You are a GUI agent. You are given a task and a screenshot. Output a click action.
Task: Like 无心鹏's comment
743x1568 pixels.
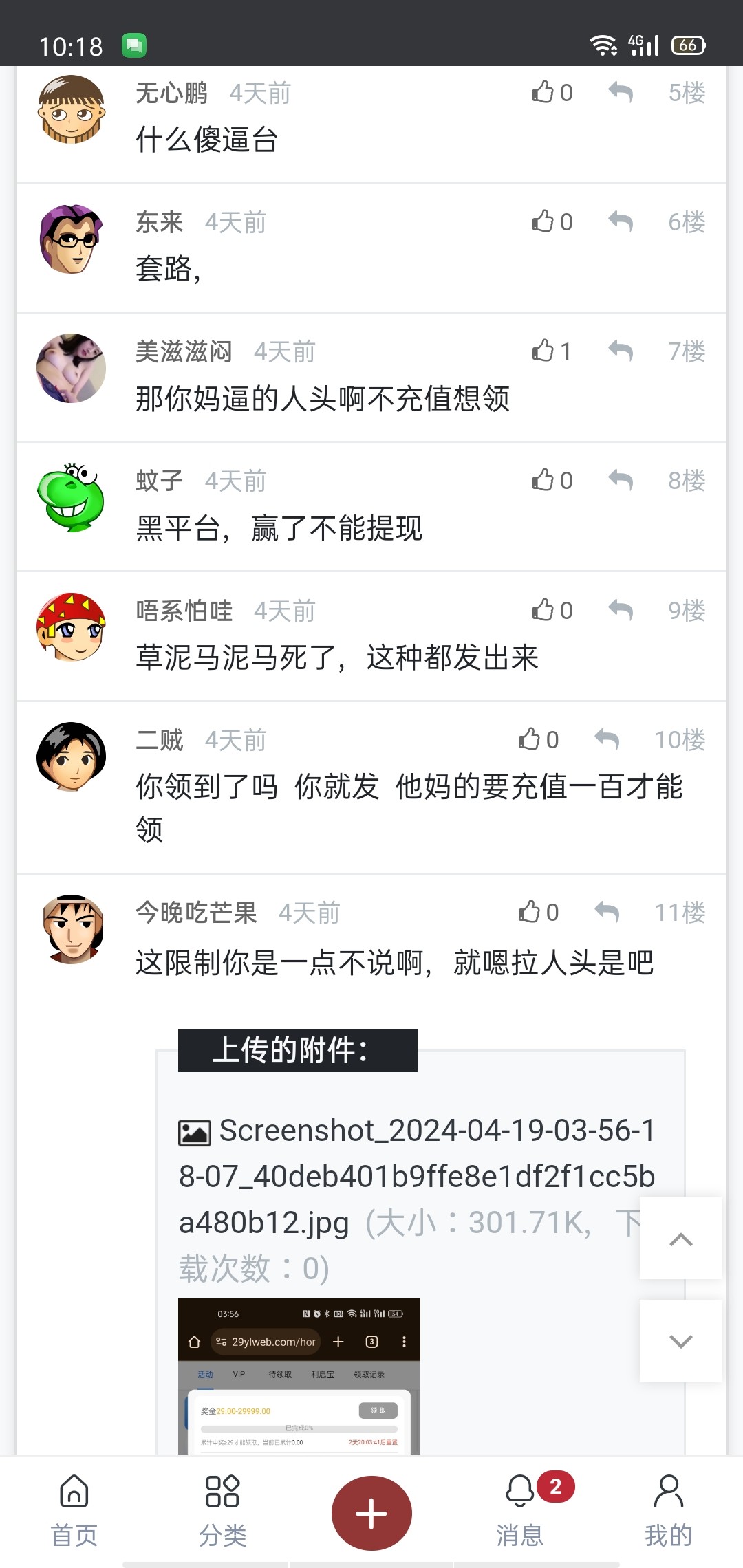551,92
